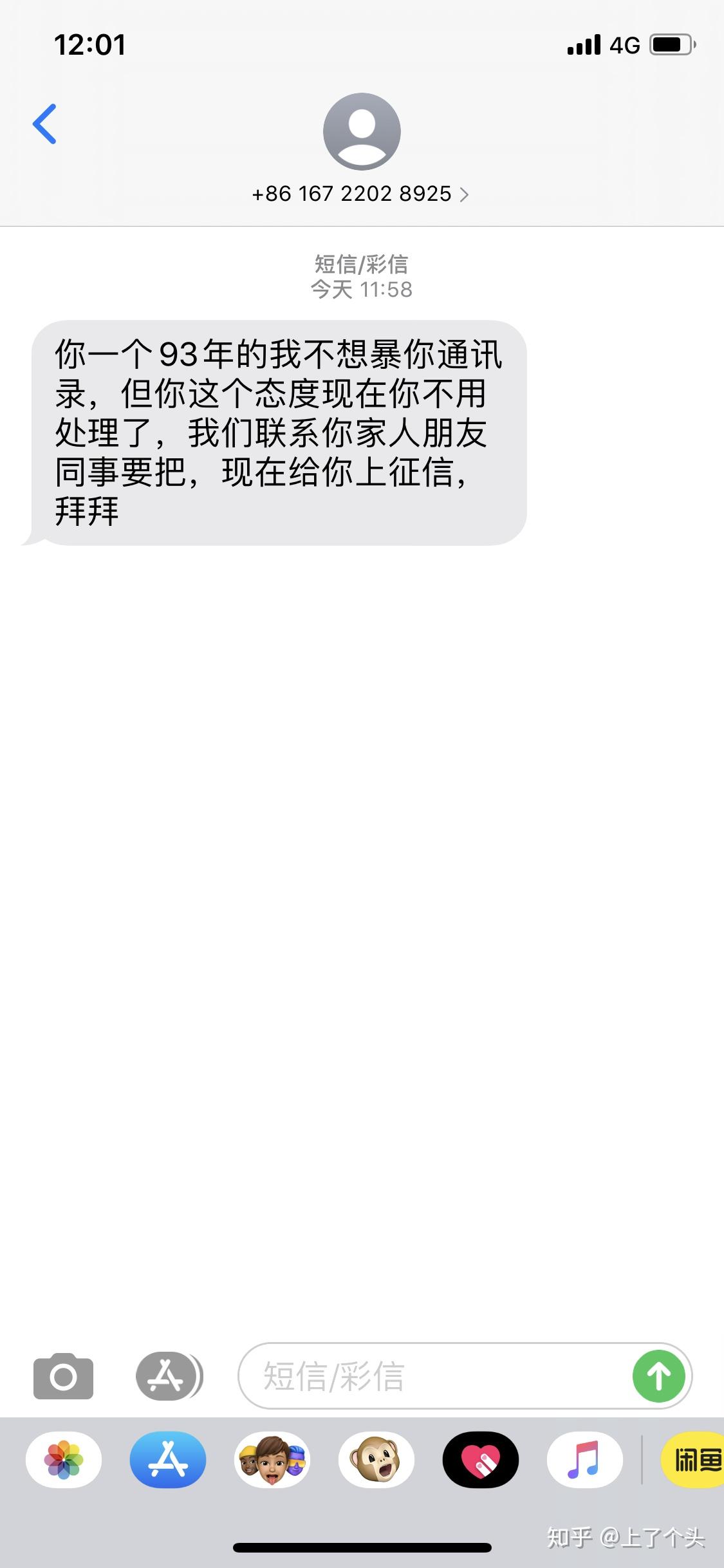Open the Apple Music sharing icon

click(585, 1460)
